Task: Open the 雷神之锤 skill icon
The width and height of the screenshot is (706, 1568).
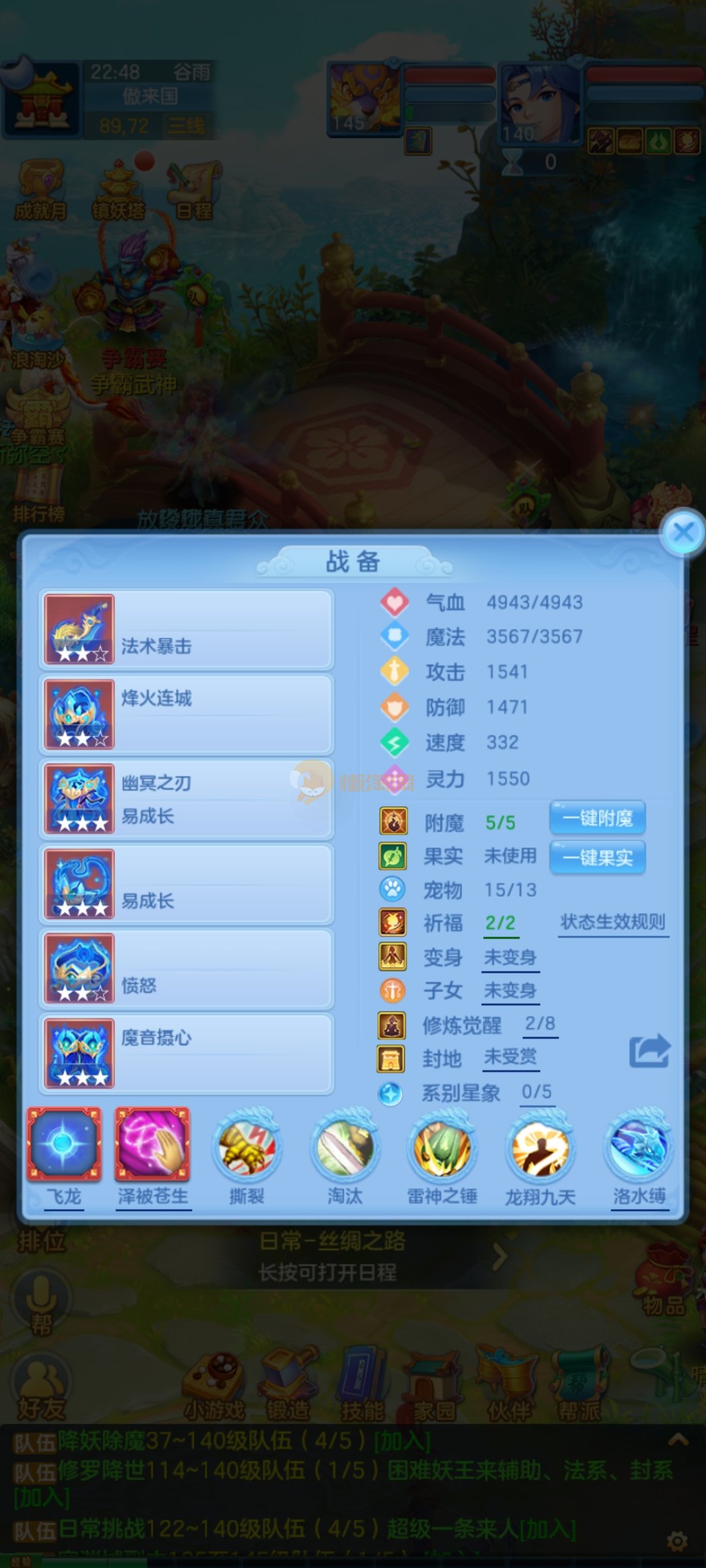Action: pos(443,1148)
